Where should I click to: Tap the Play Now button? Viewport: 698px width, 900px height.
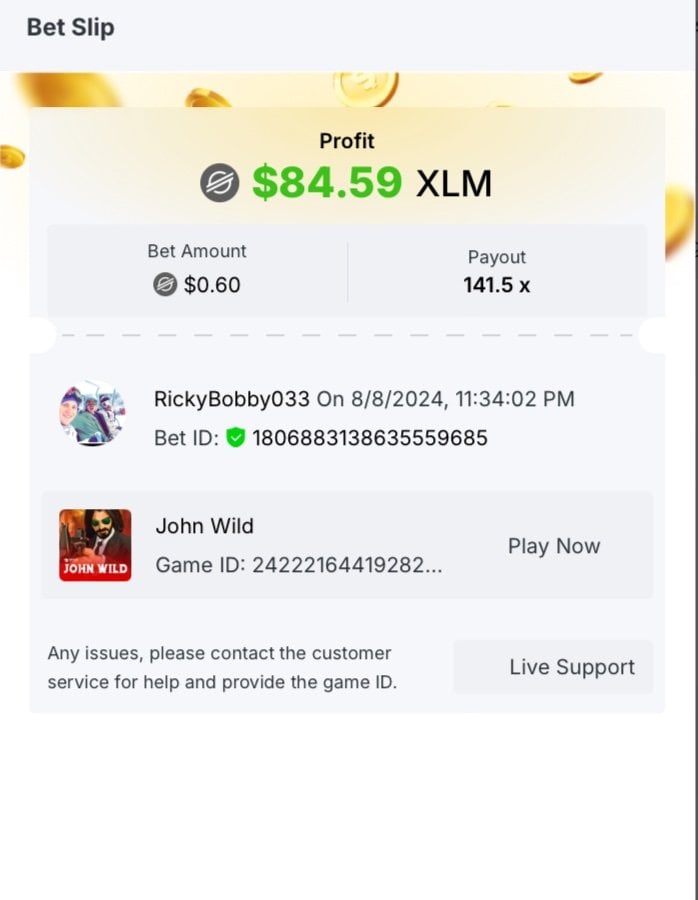(553, 546)
